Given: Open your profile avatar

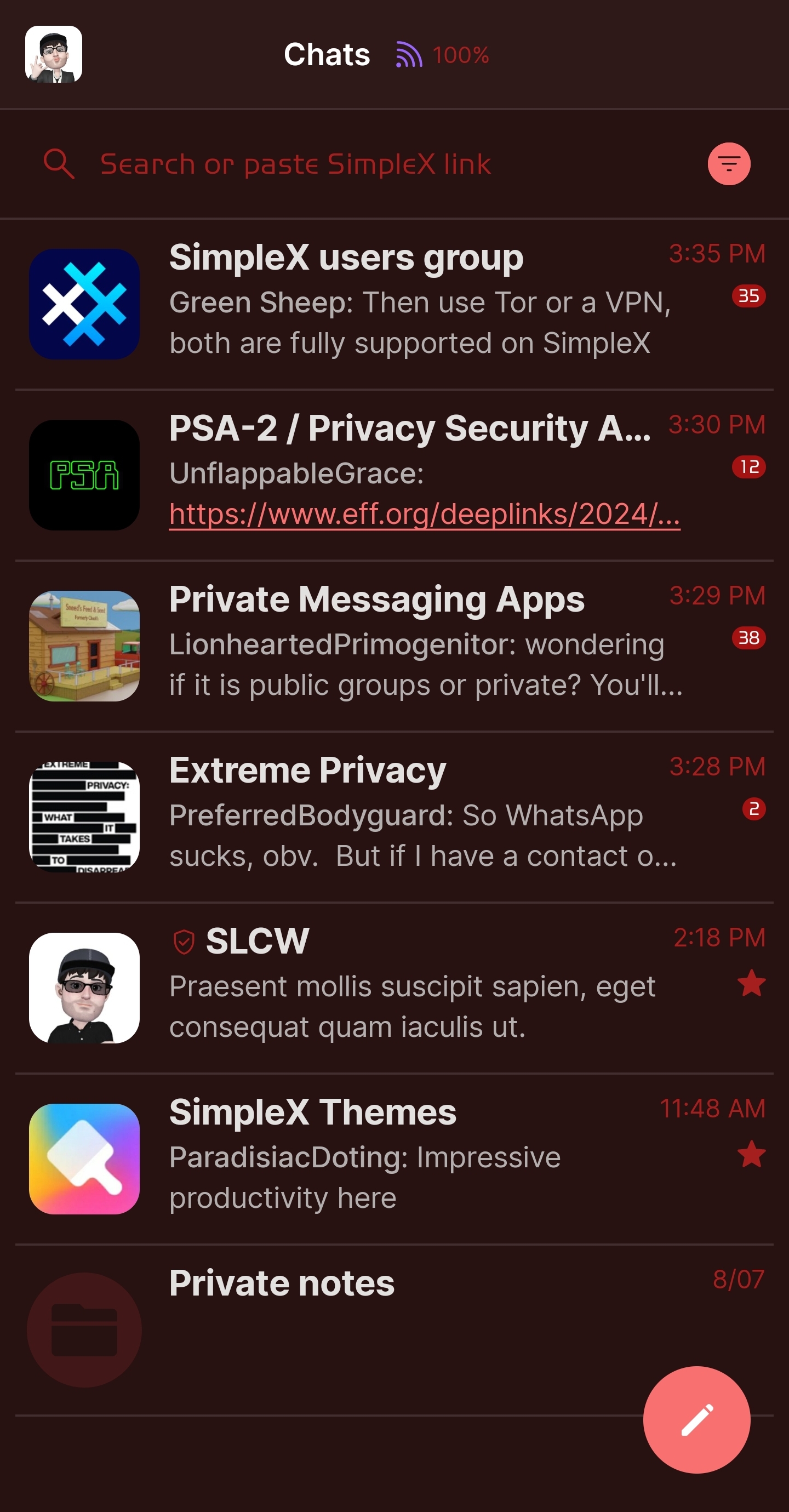Looking at the screenshot, I should pyautogui.click(x=54, y=54).
